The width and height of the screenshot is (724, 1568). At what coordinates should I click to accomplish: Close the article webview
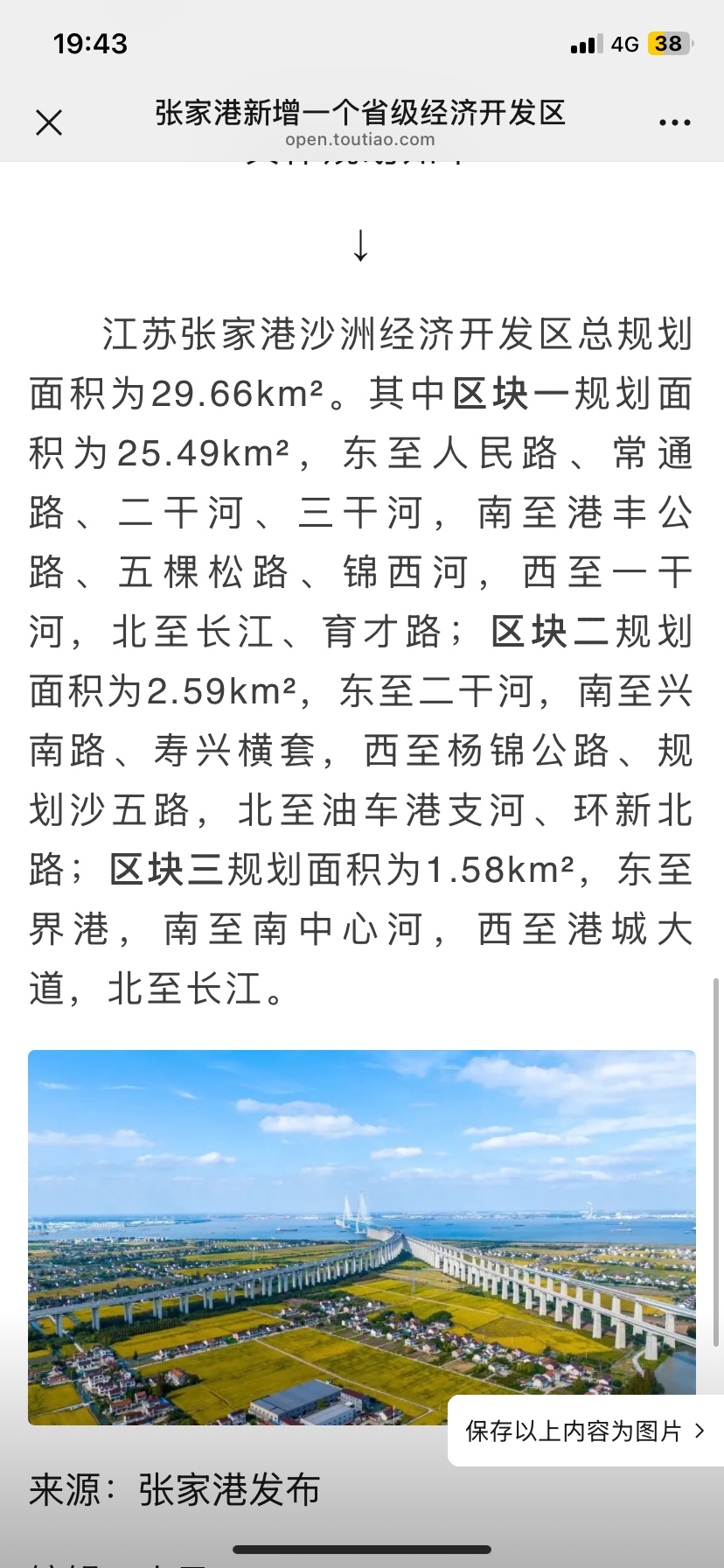click(49, 122)
